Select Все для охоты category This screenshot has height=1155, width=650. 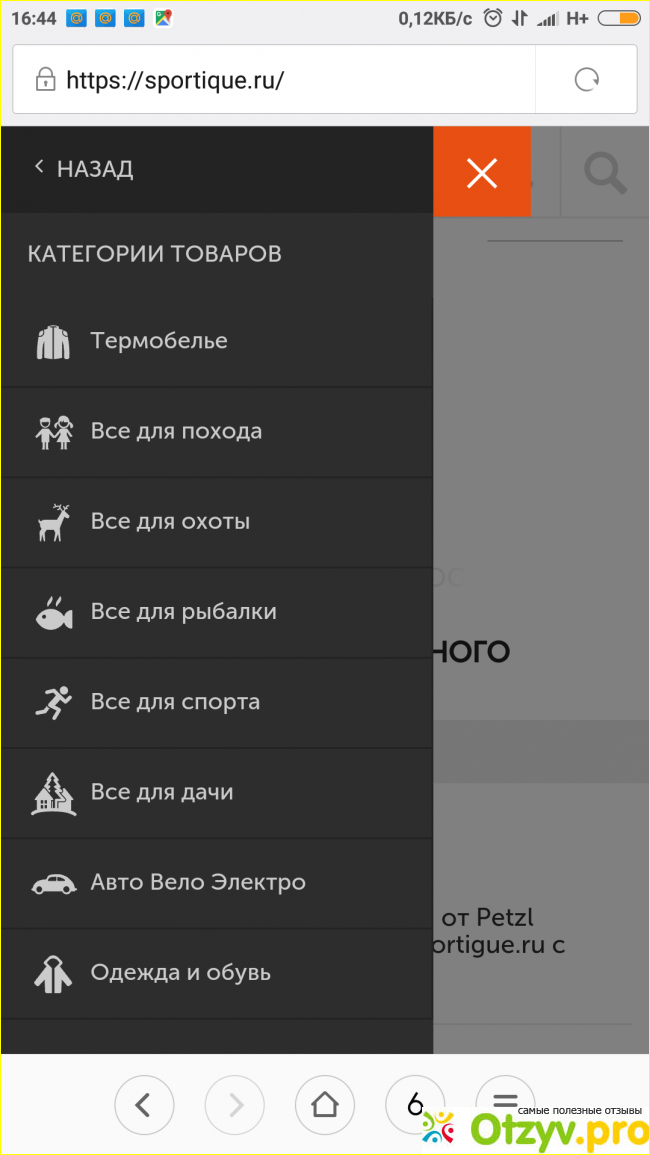click(170, 522)
